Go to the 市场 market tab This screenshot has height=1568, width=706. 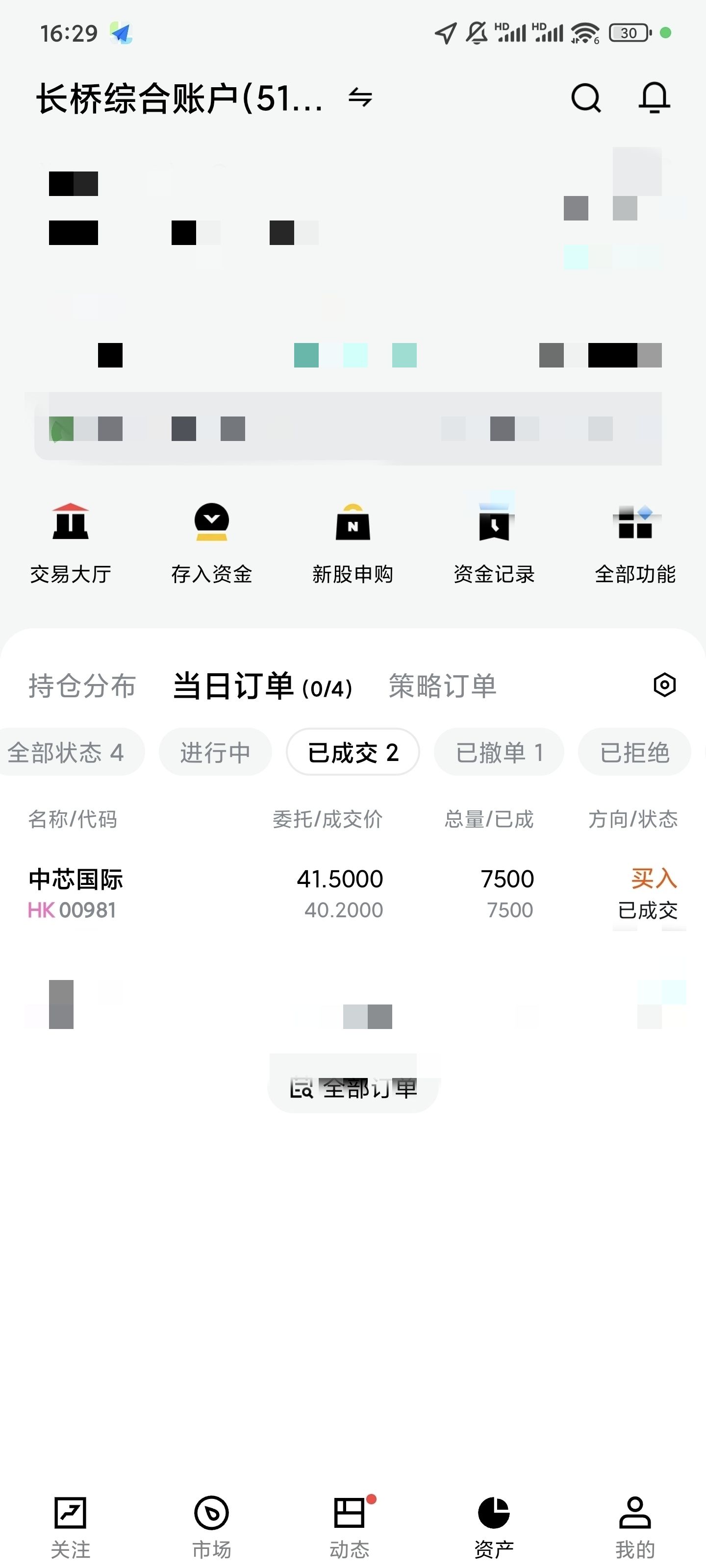tap(211, 1528)
